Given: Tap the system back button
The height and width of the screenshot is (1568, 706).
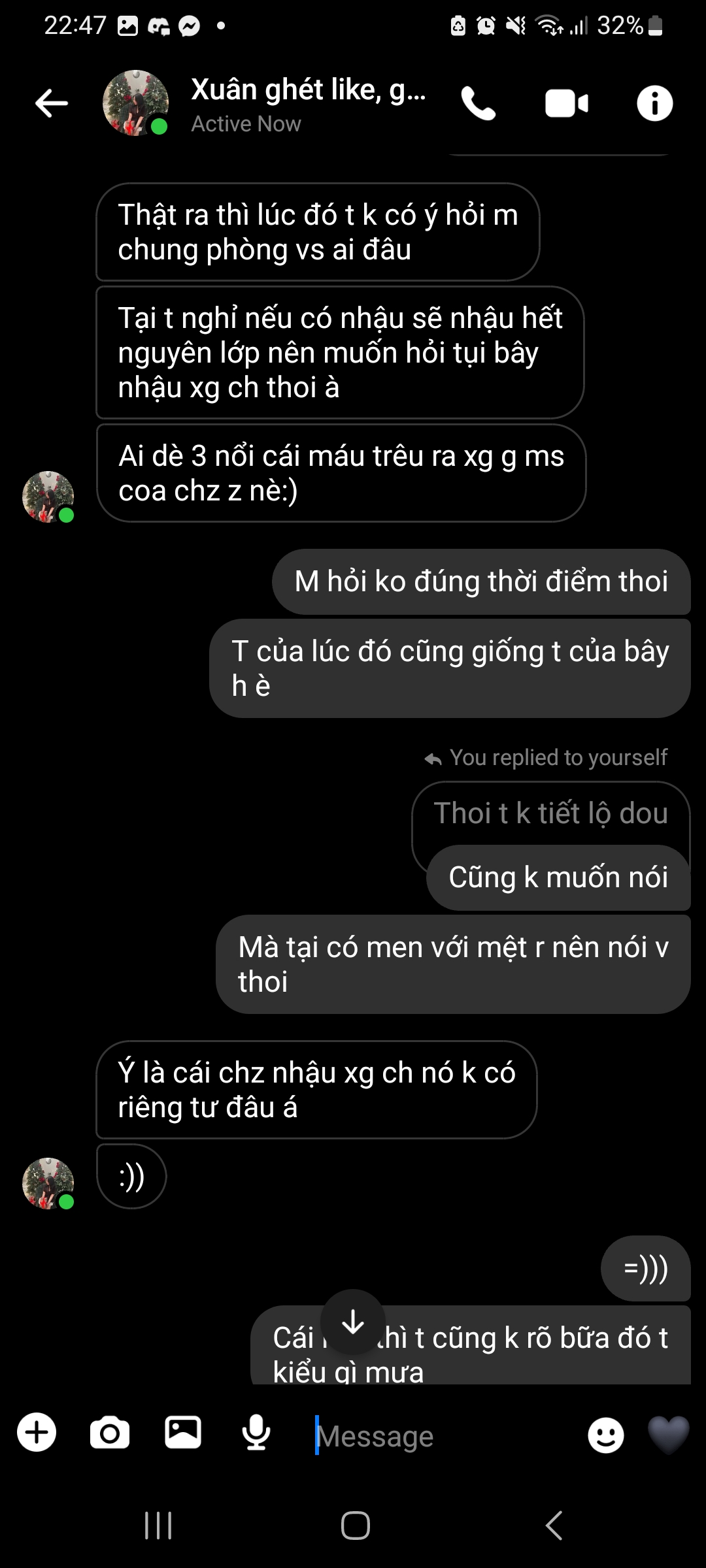Looking at the screenshot, I should tap(553, 1526).
